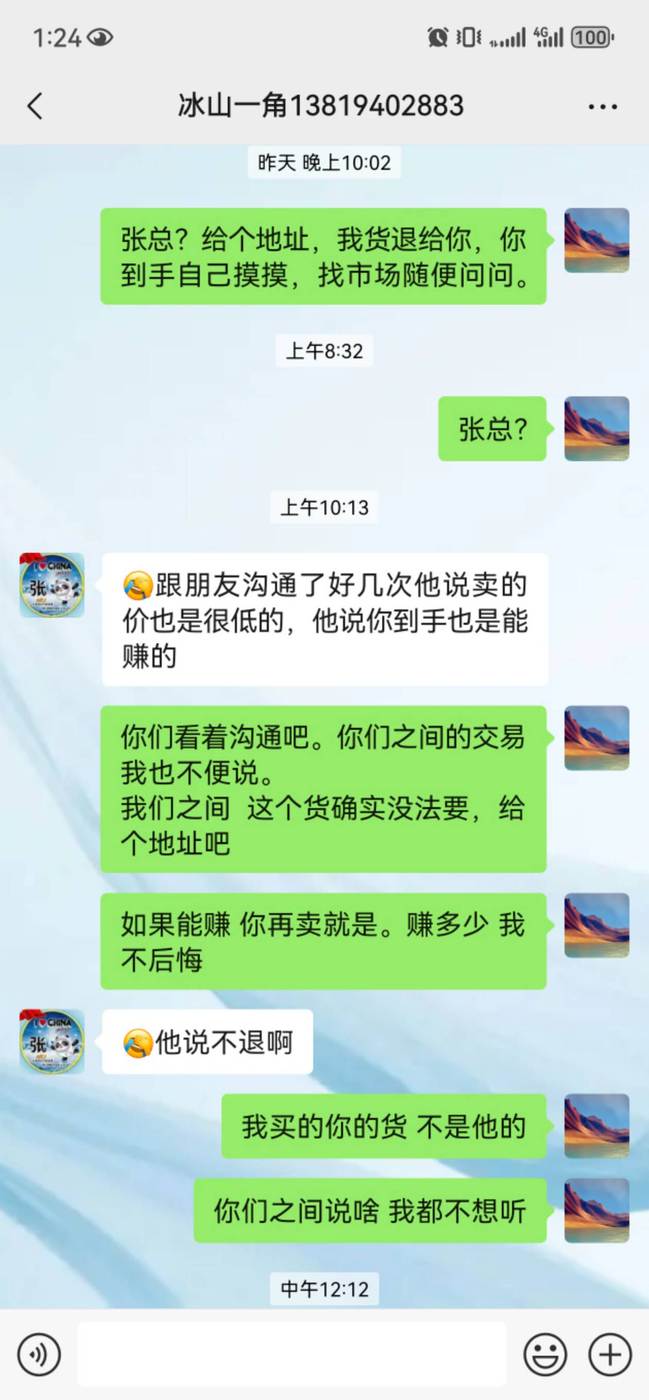Open contact avatar beside 跟朋友沟通了好几次 message
The width and height of the screenshot is (649, 1400).
click(52, 585)
